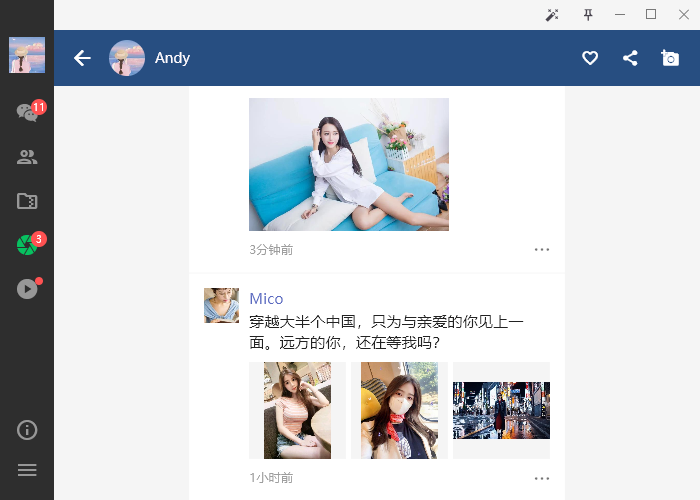Open the video channel tab
Viewport: 700px width, 500px height.
27,289
